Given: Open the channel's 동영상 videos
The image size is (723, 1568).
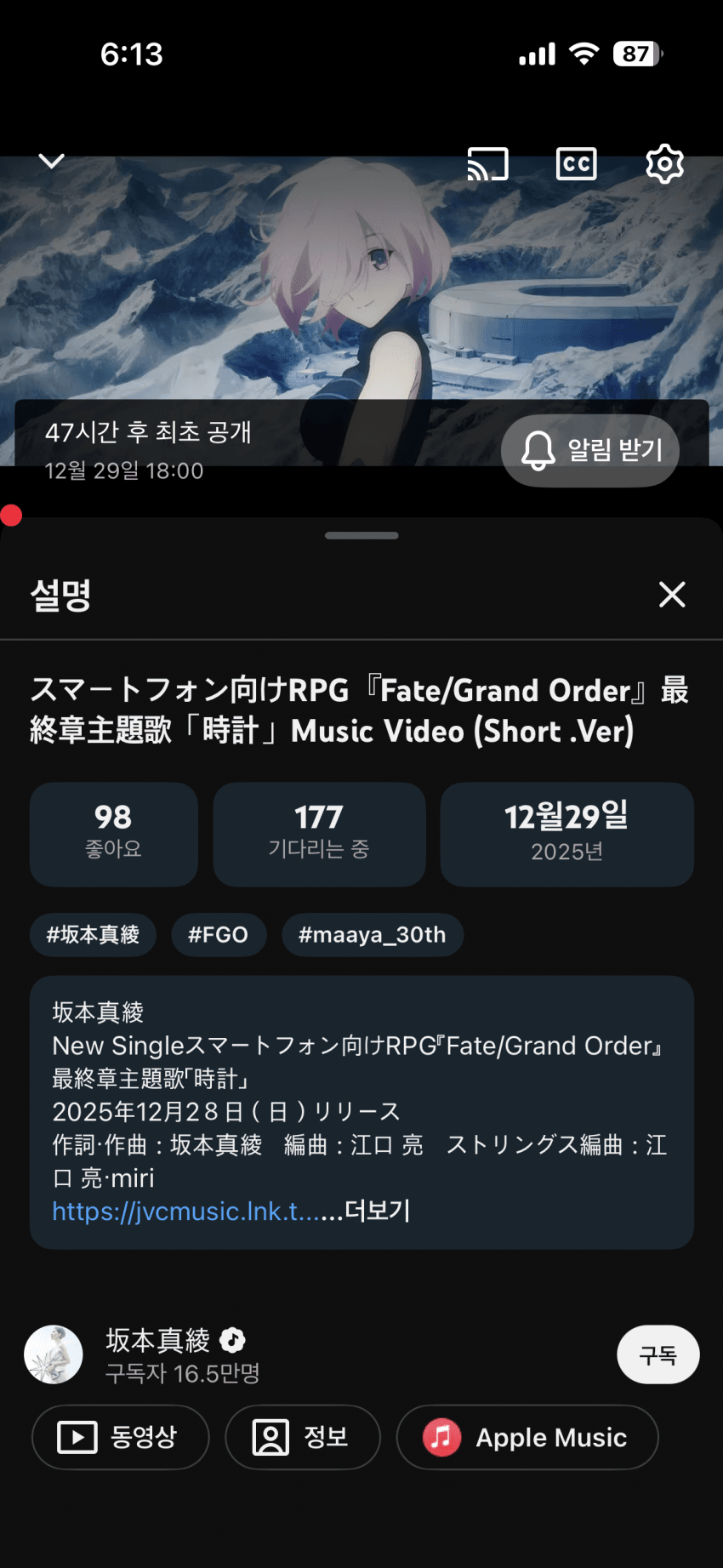Looking at the screenshot, I should [120, 1437].
